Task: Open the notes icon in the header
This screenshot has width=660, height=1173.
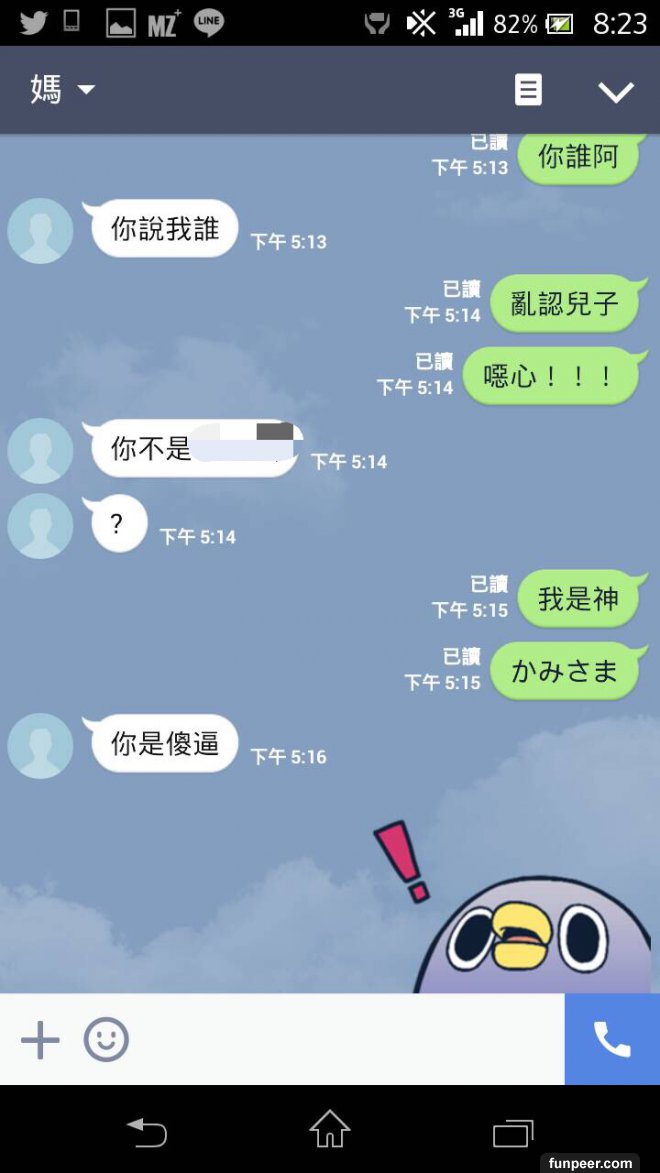Action: pos(528,90)
